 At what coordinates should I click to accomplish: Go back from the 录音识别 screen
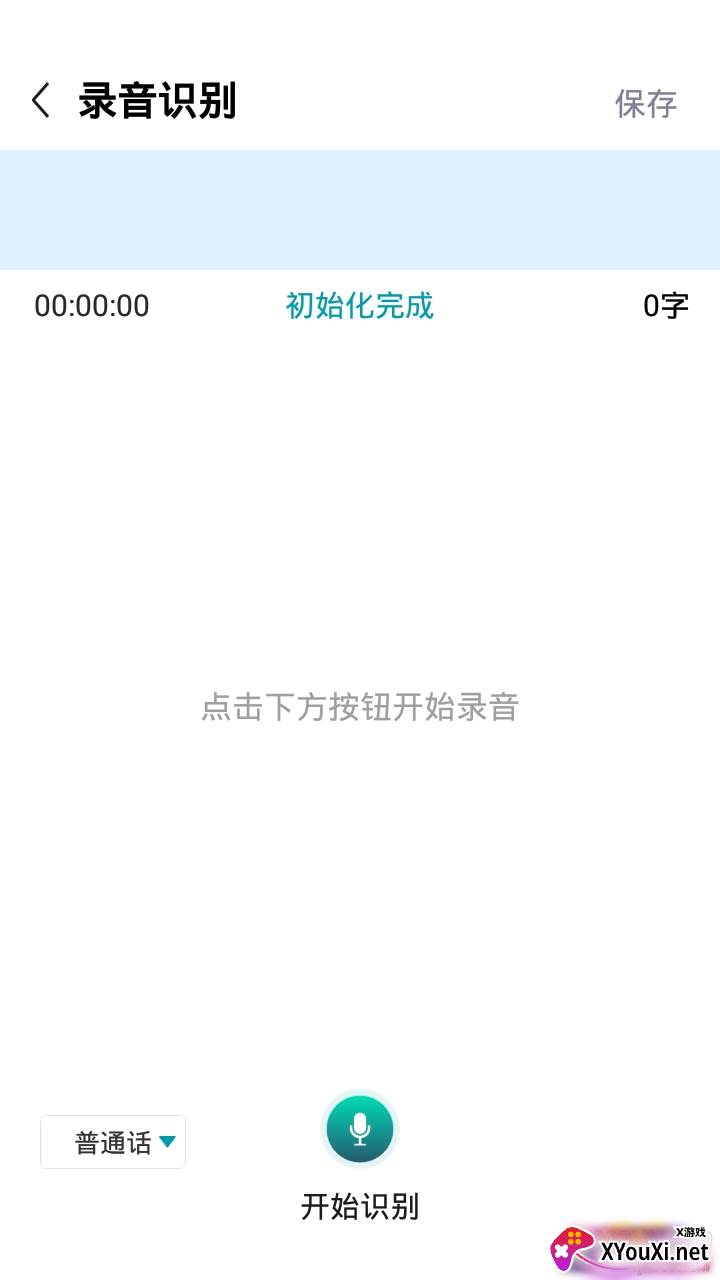41,101
